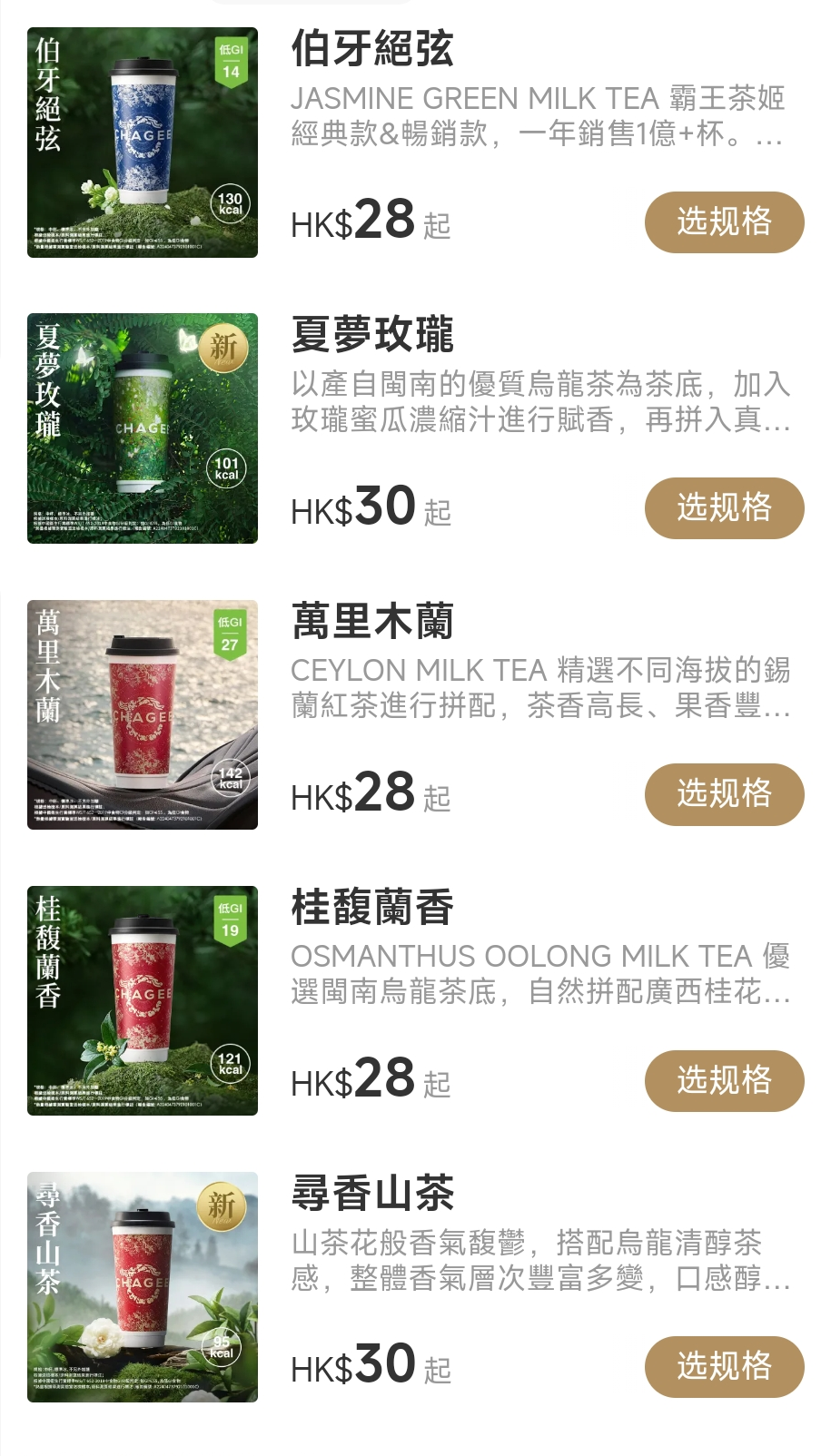Open the 萬里木蘭 product tile
The width and height of the screenshot is (831, 1456).
click(x=143, y=714)
